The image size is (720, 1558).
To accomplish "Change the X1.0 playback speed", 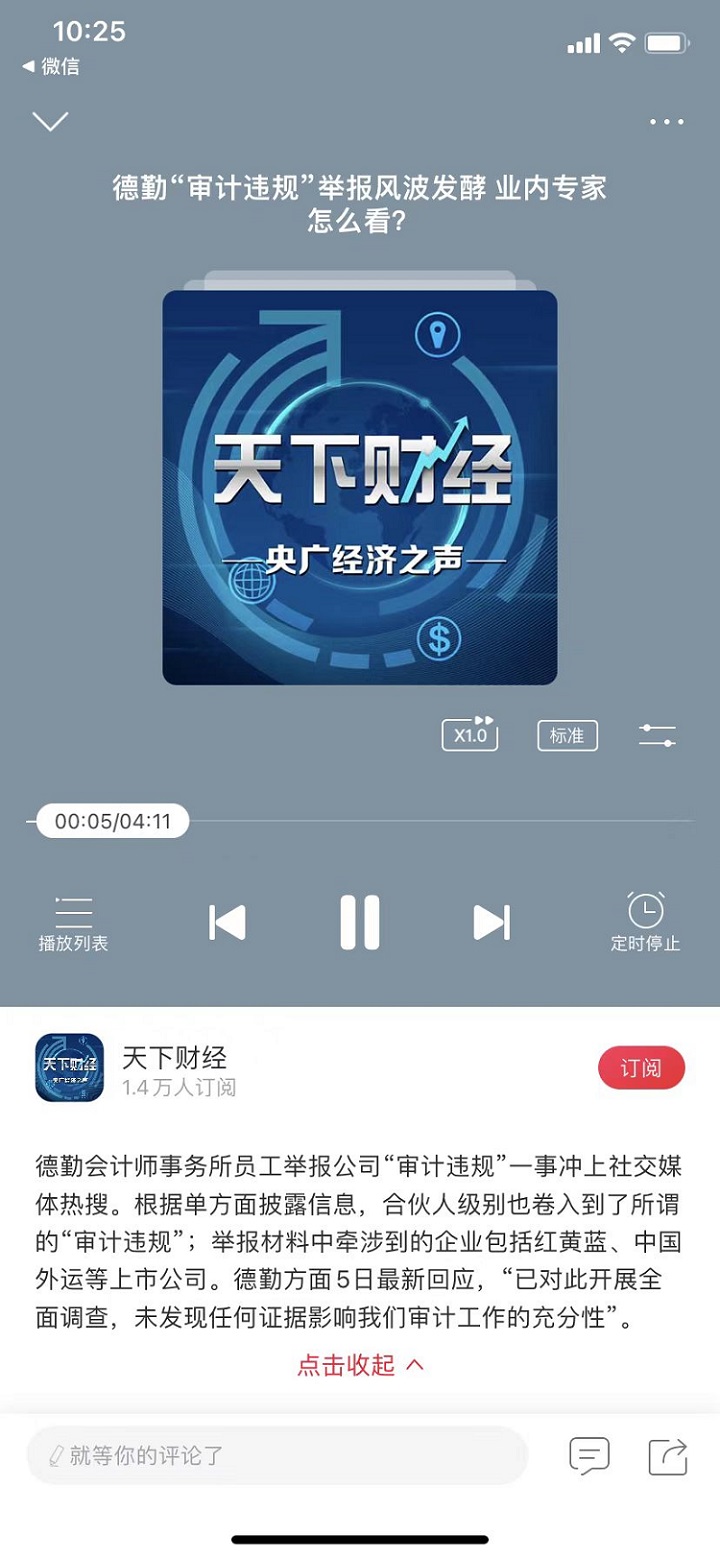I will 470,735.
